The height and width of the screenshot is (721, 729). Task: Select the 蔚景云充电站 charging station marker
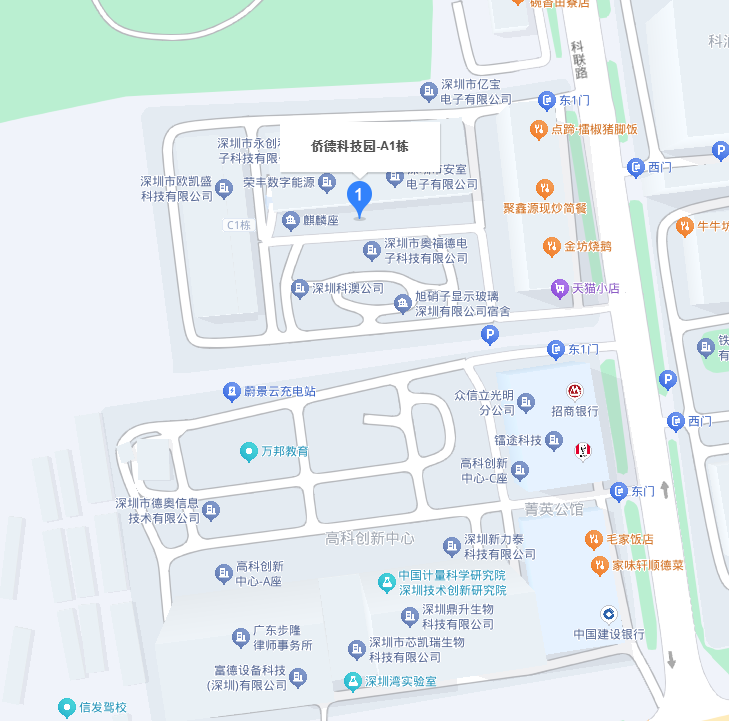[x=231, y=391]
